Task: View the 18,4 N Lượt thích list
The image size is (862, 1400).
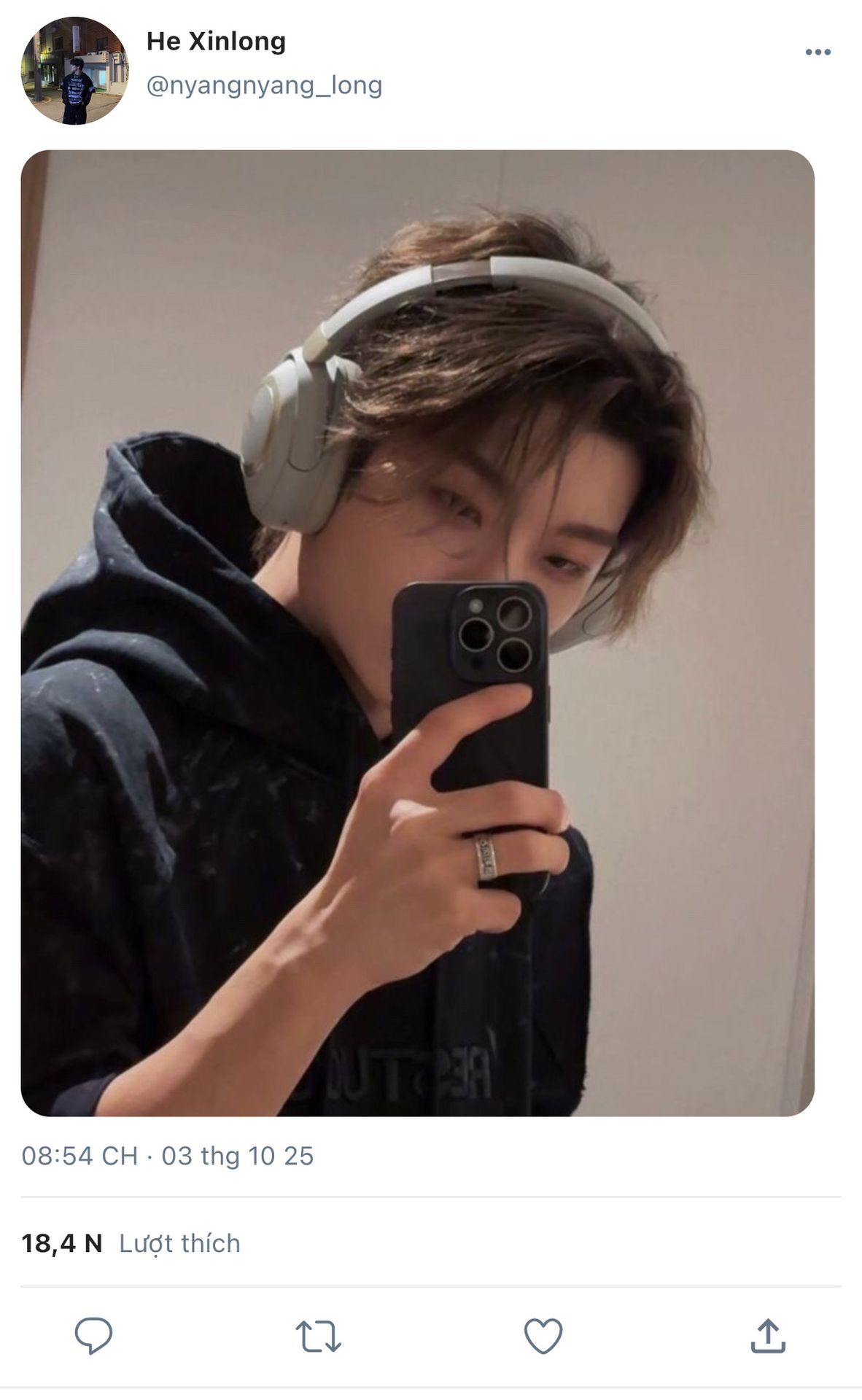Action: pos(131,1243)
